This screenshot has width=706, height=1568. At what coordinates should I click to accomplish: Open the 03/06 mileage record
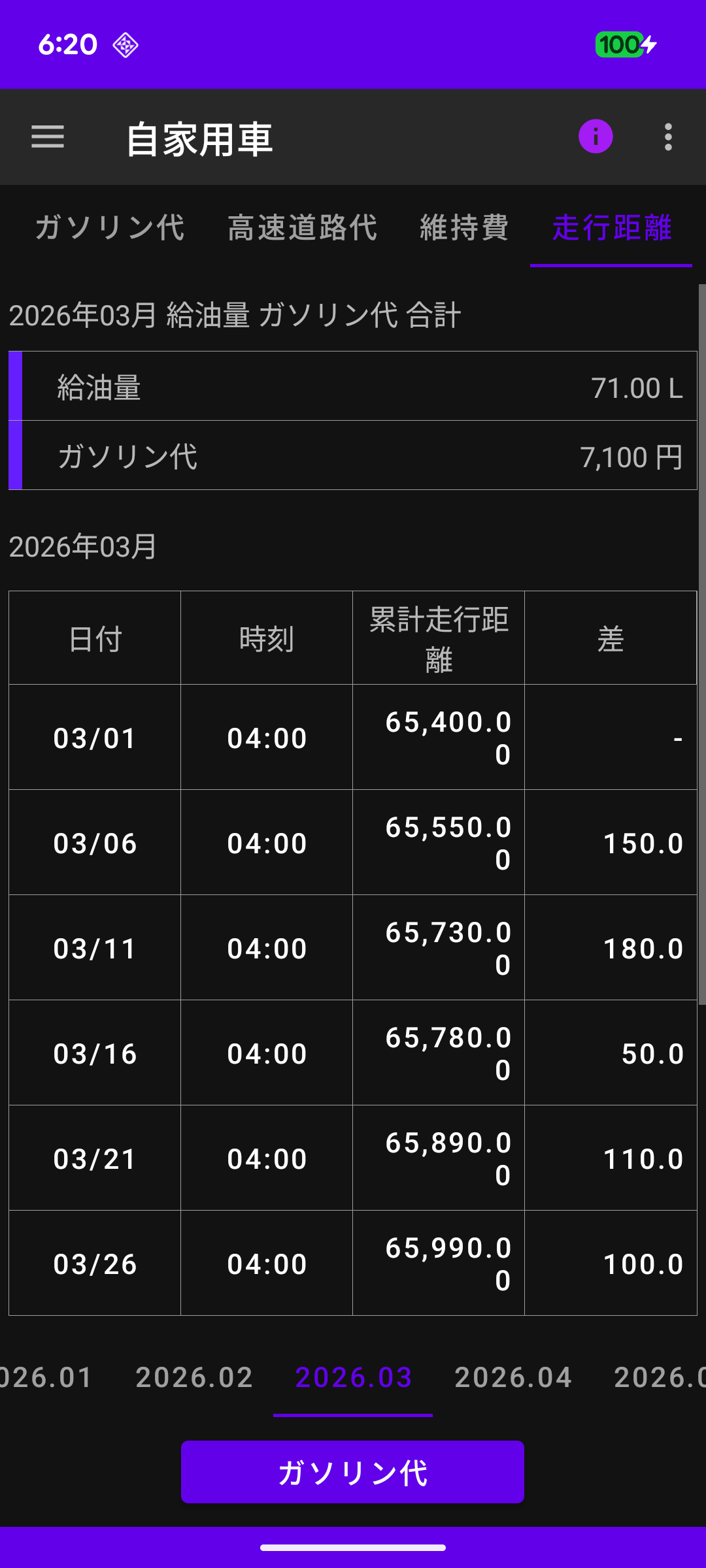(x=353, y=843)
